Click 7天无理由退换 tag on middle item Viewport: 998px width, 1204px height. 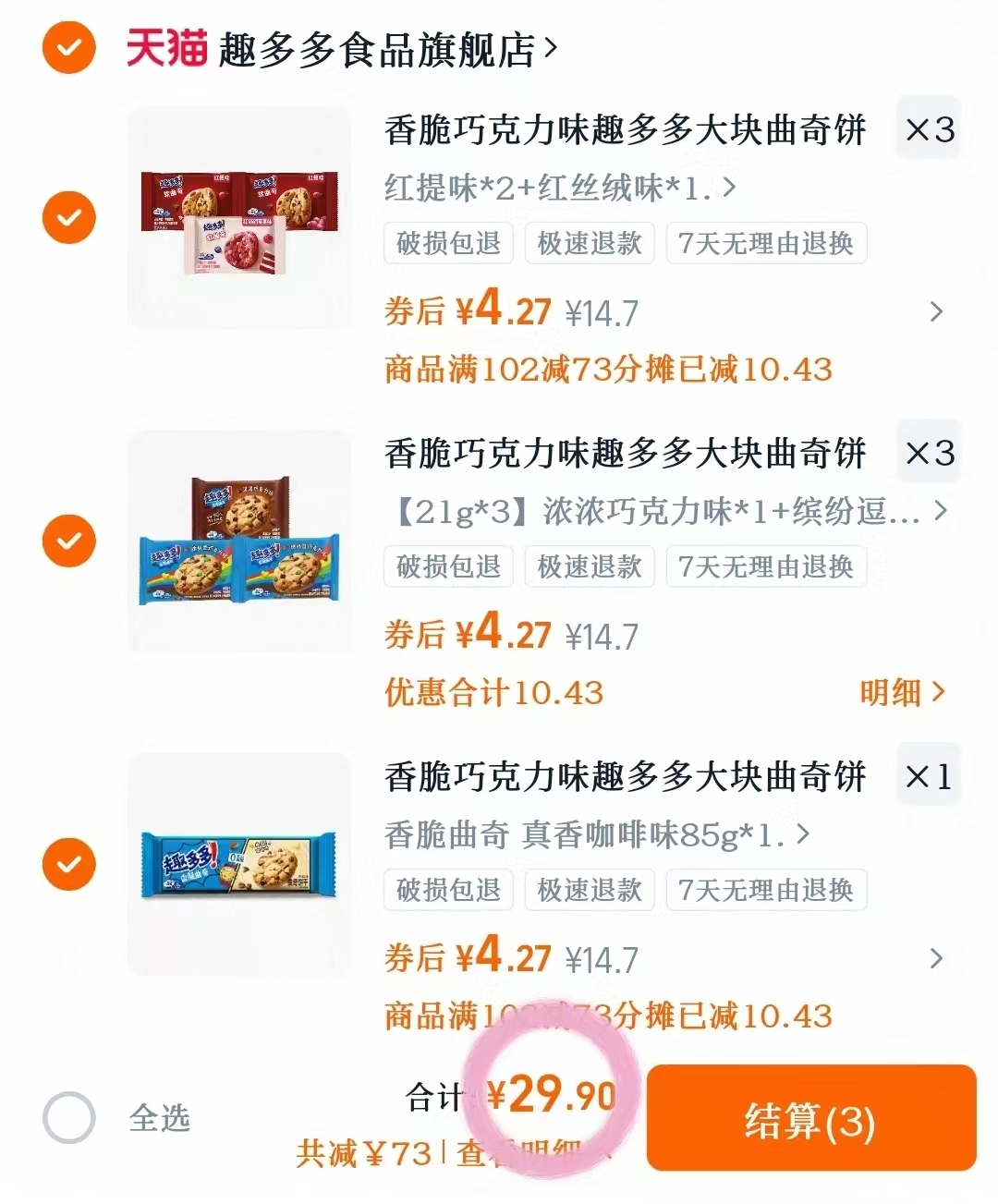[x=765, y=566]
